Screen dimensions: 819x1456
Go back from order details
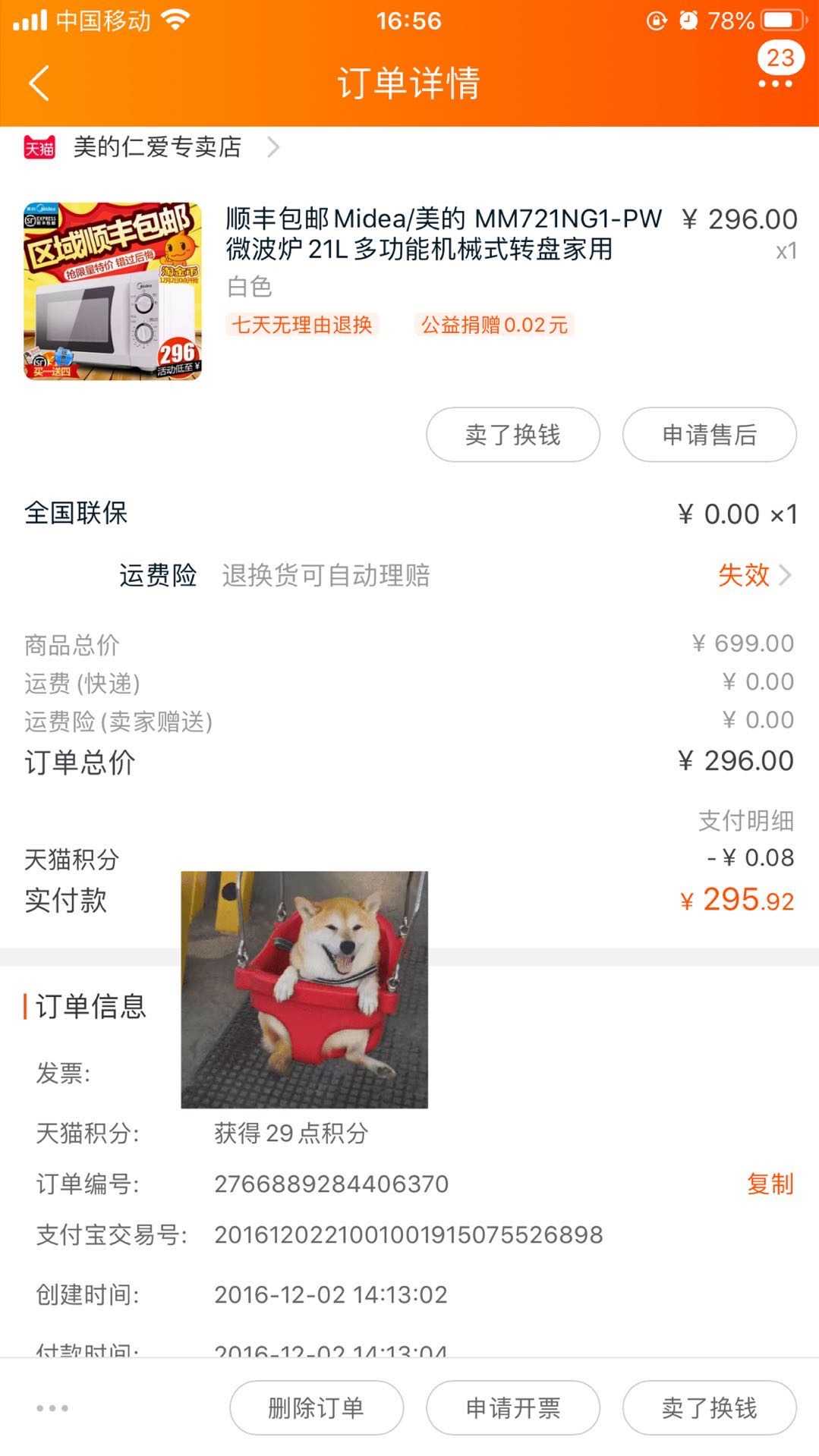point(39,83)
